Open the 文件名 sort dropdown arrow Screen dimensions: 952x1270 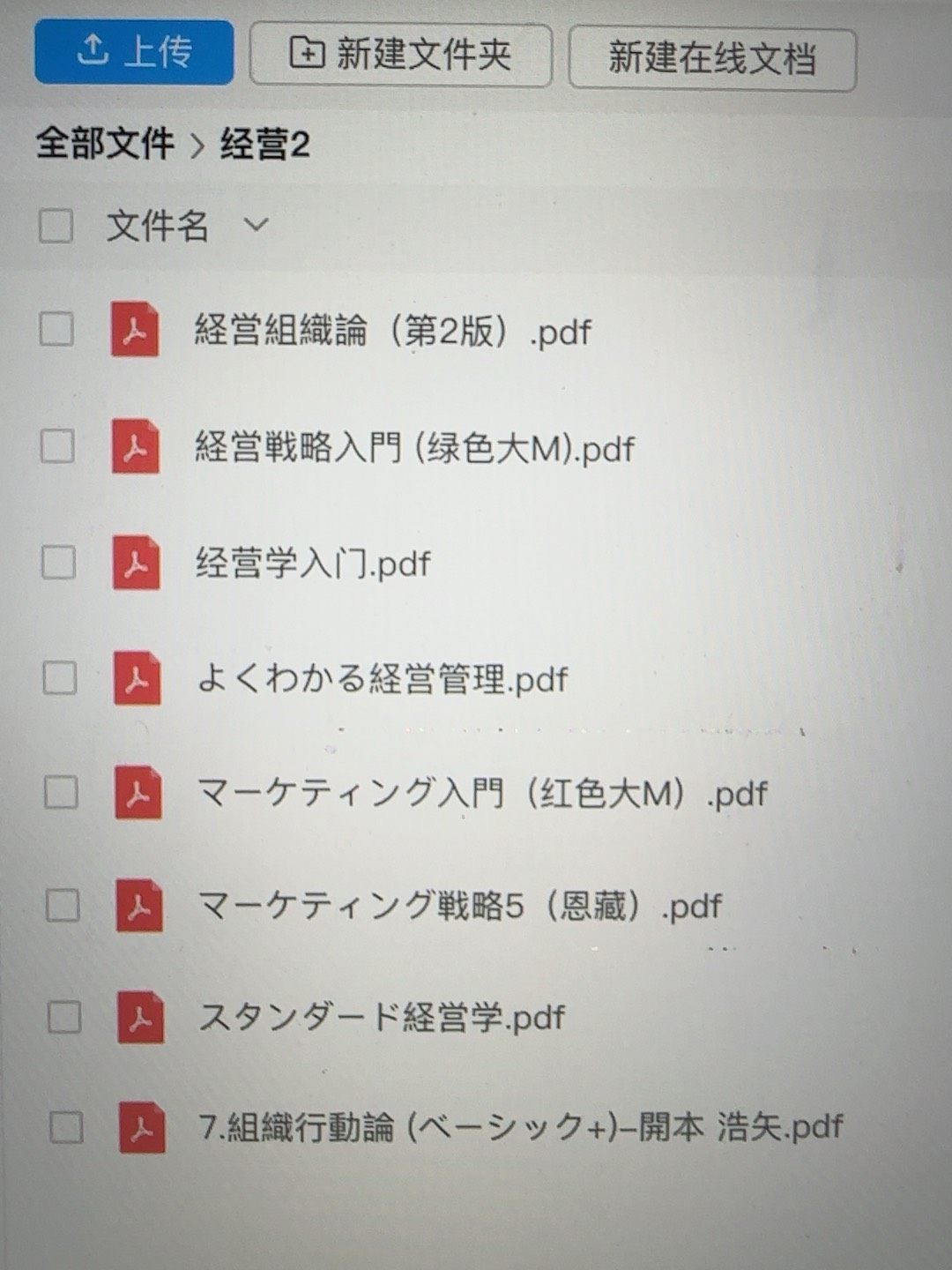point(256,226)
